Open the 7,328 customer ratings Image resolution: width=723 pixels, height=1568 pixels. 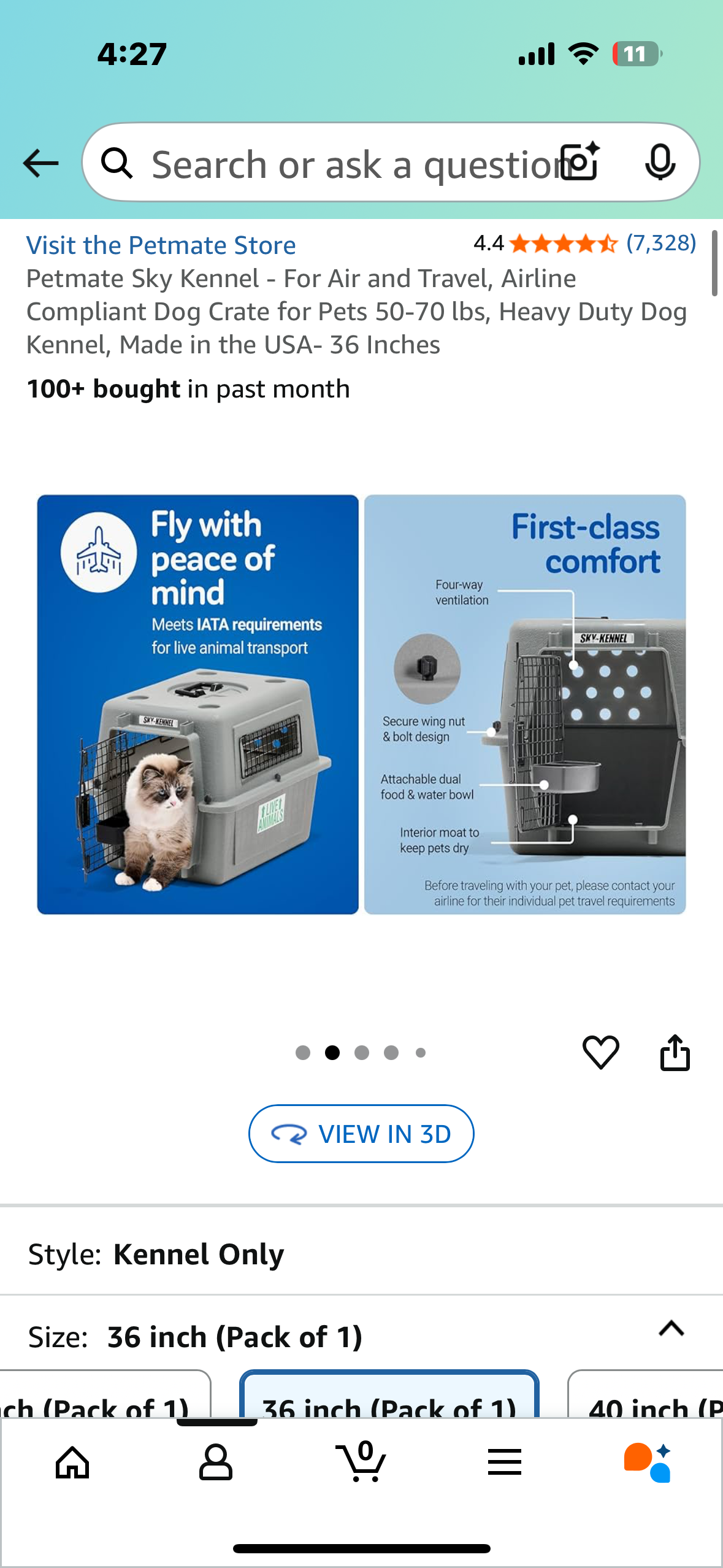[660, 244]
